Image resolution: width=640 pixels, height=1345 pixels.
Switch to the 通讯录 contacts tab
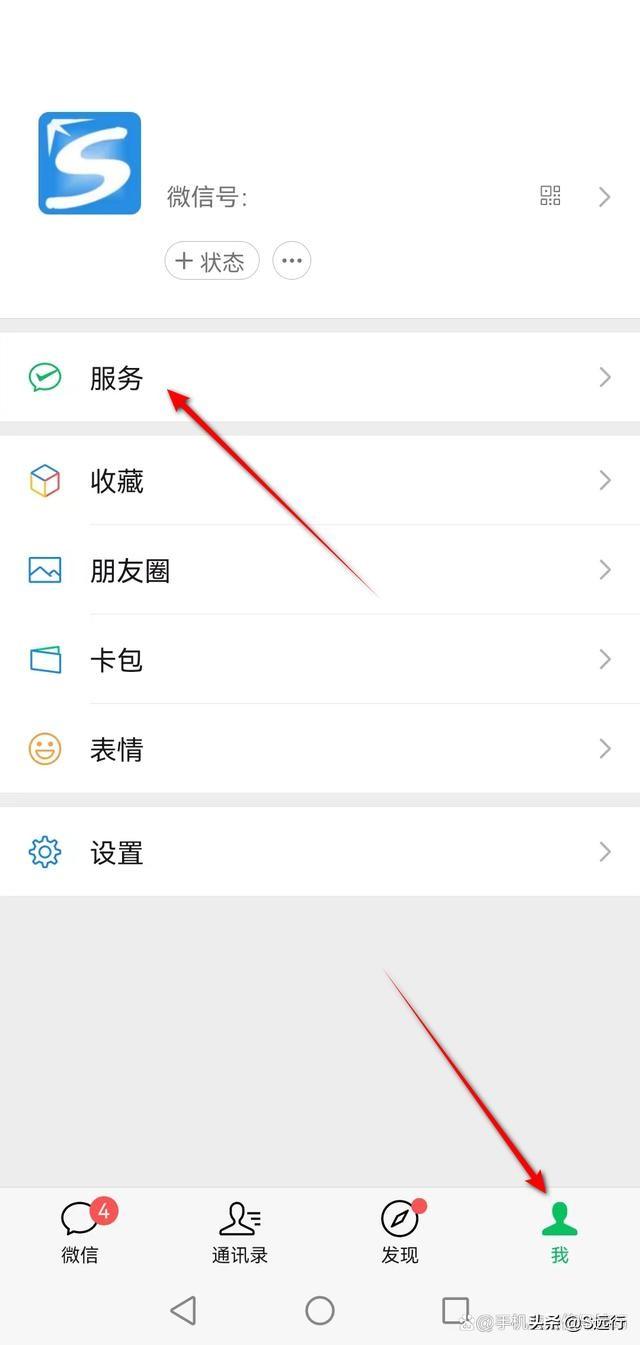(240, 1232)
